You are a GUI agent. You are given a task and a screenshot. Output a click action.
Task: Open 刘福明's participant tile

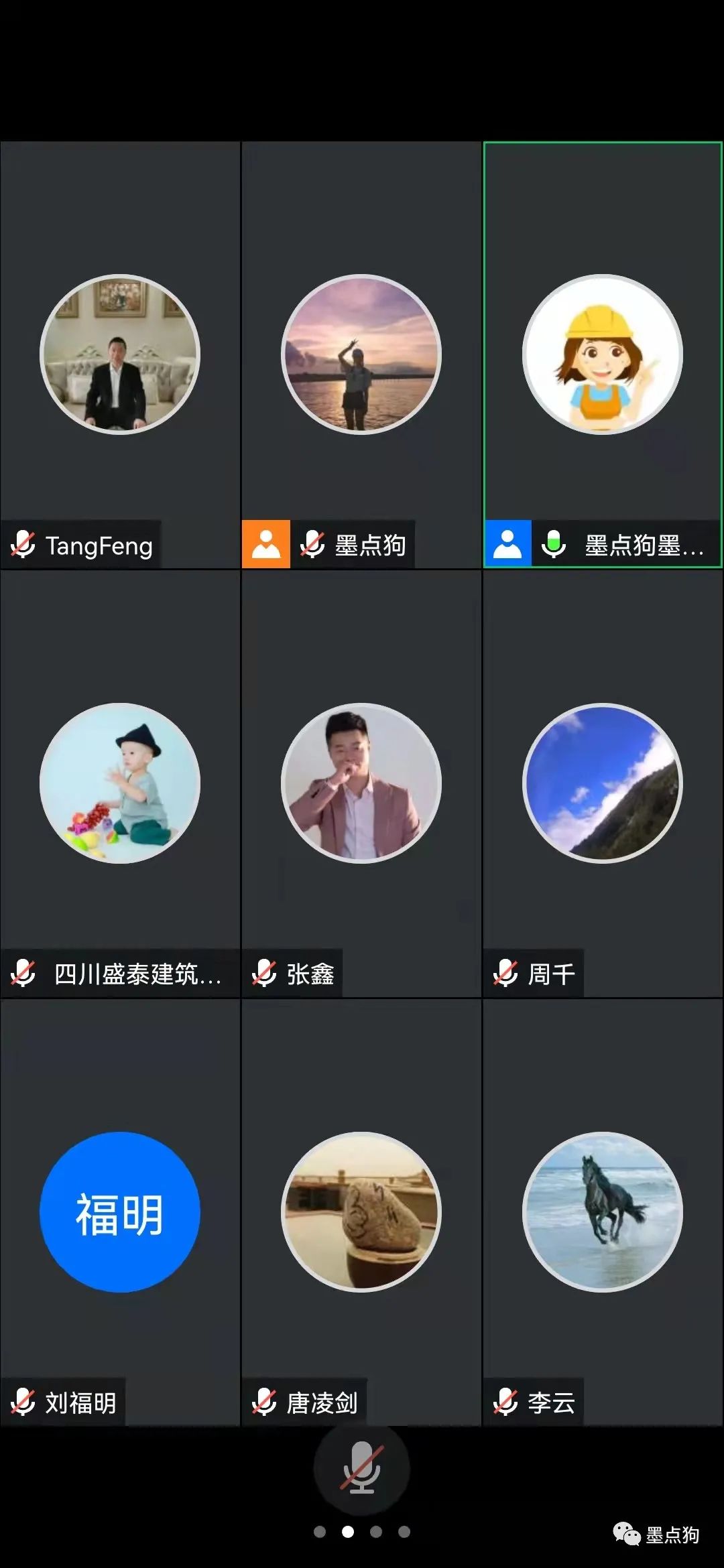pyautogui.click(x=120, y=1212)
